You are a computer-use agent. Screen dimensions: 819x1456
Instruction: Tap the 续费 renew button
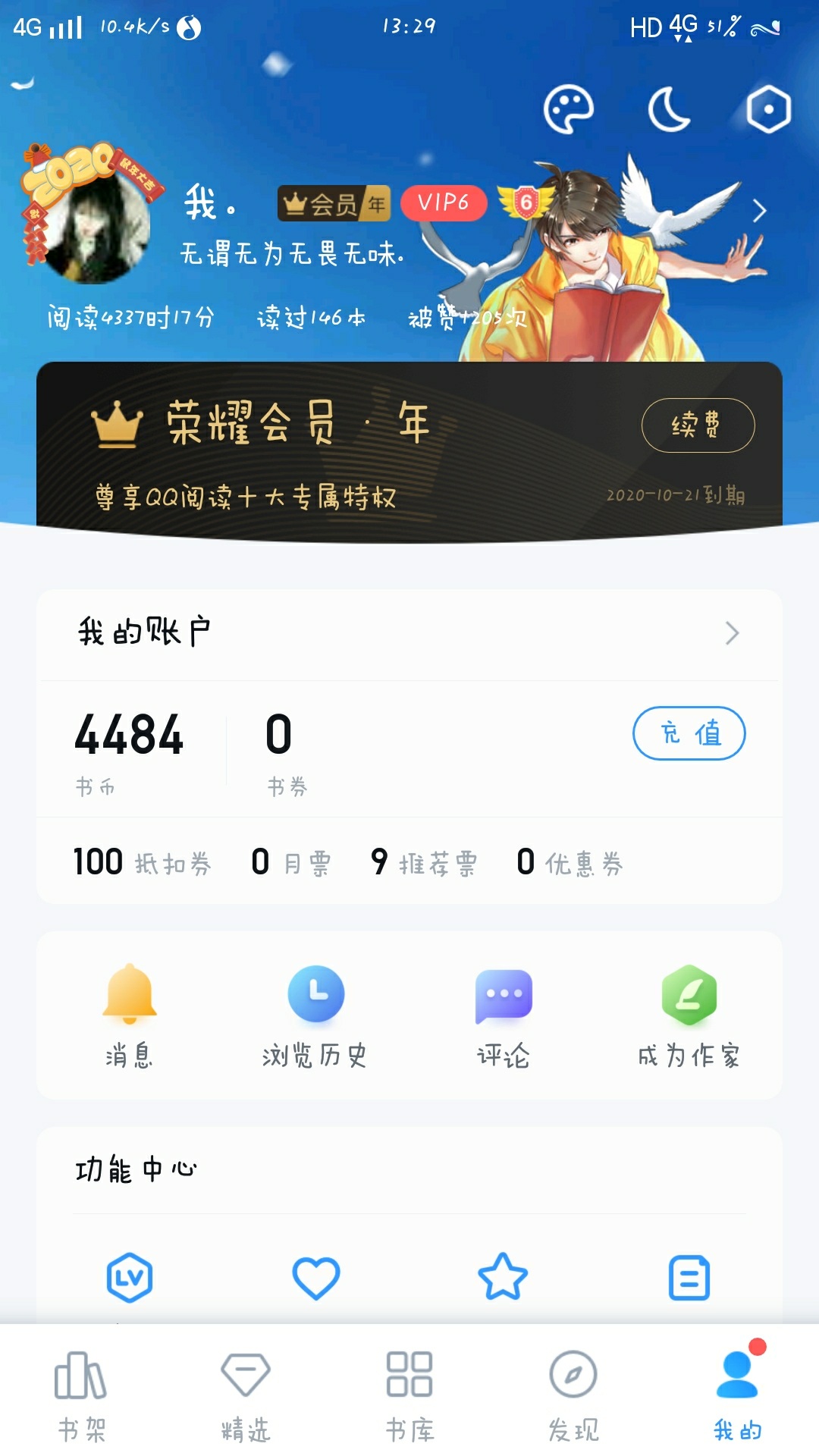(698, 425)
